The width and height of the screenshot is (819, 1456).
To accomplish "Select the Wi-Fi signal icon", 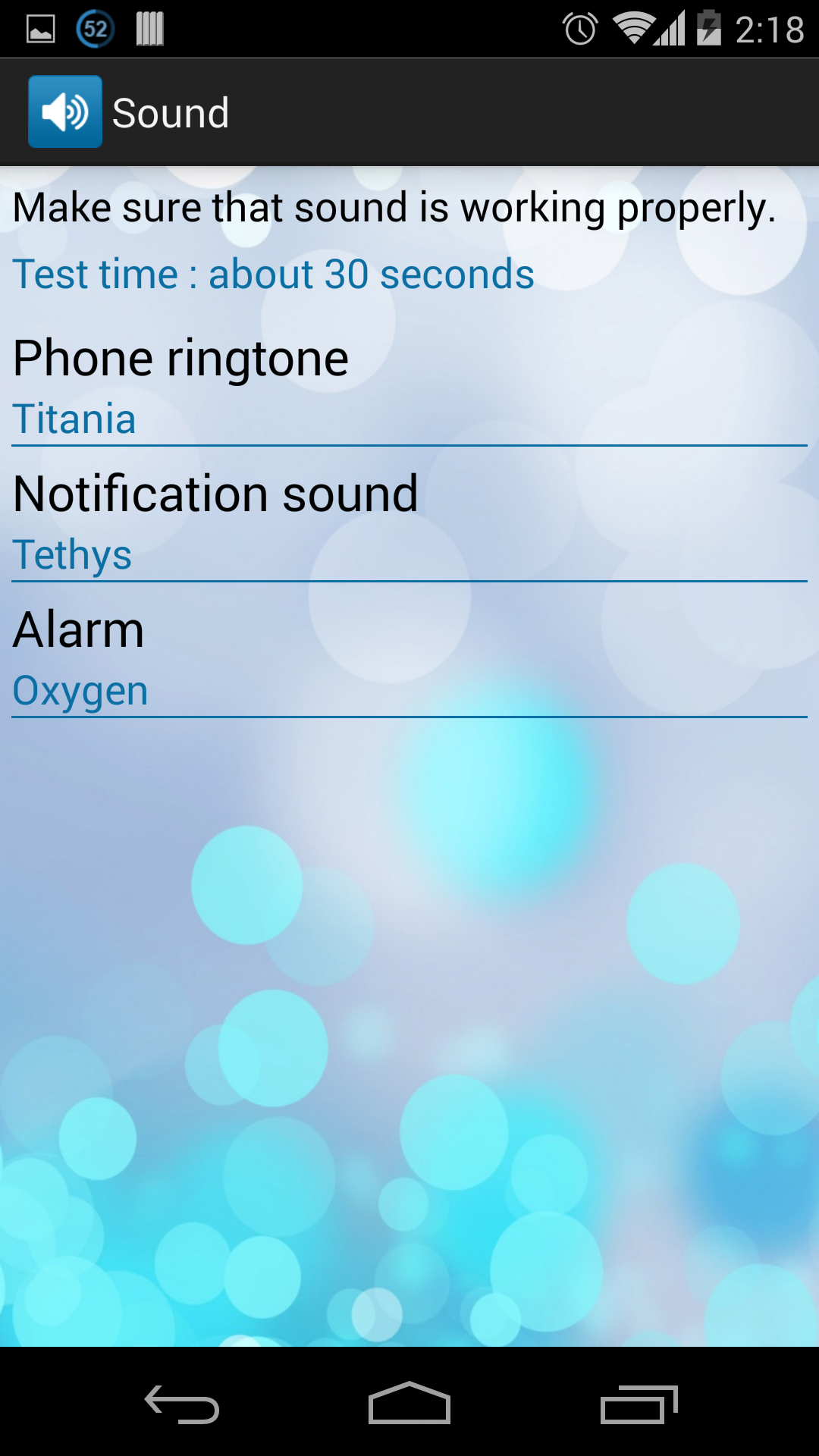I will 634,27.
